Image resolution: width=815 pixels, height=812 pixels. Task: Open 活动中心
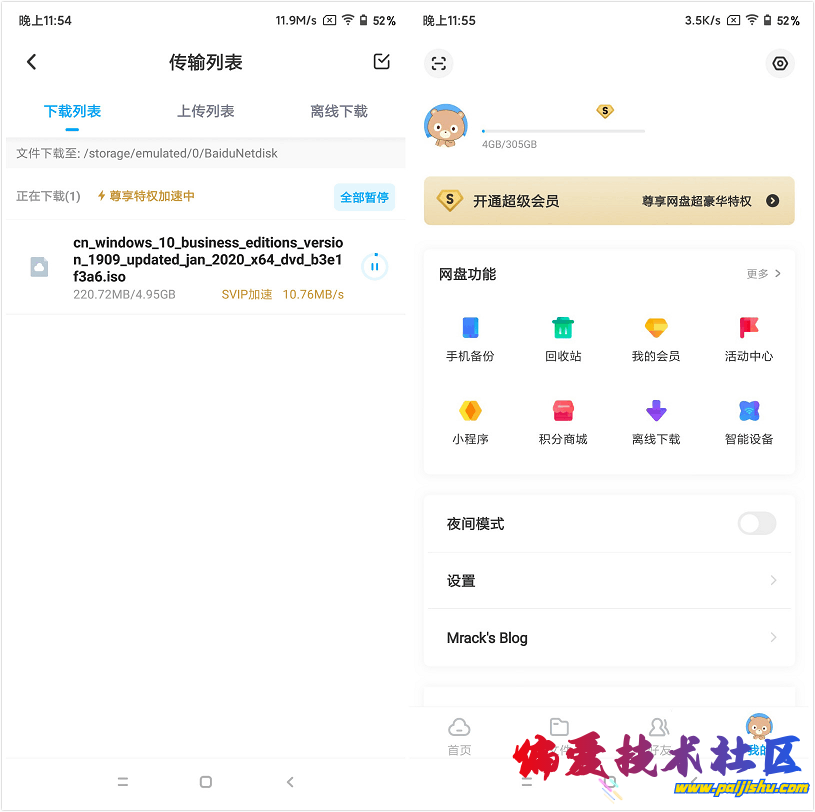click(x=749, y=339)
